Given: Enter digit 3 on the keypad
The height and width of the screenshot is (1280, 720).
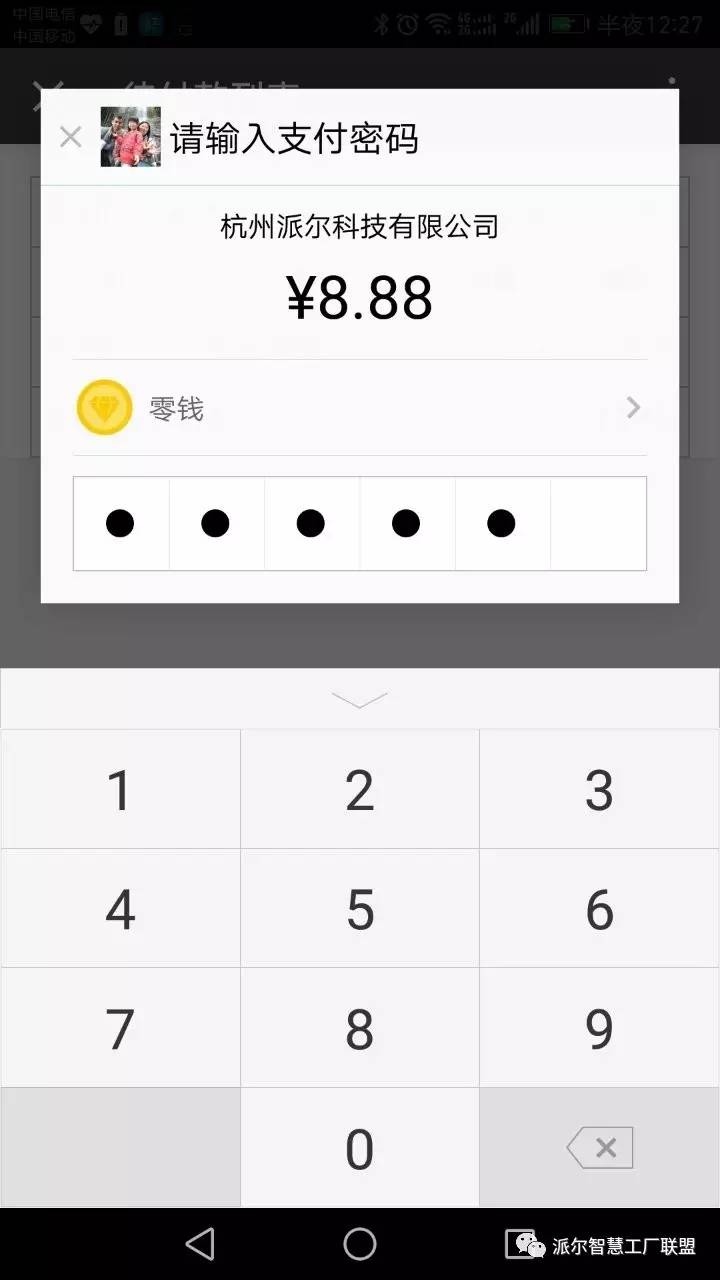Looking at the screenshot, I should click(600, 790).
